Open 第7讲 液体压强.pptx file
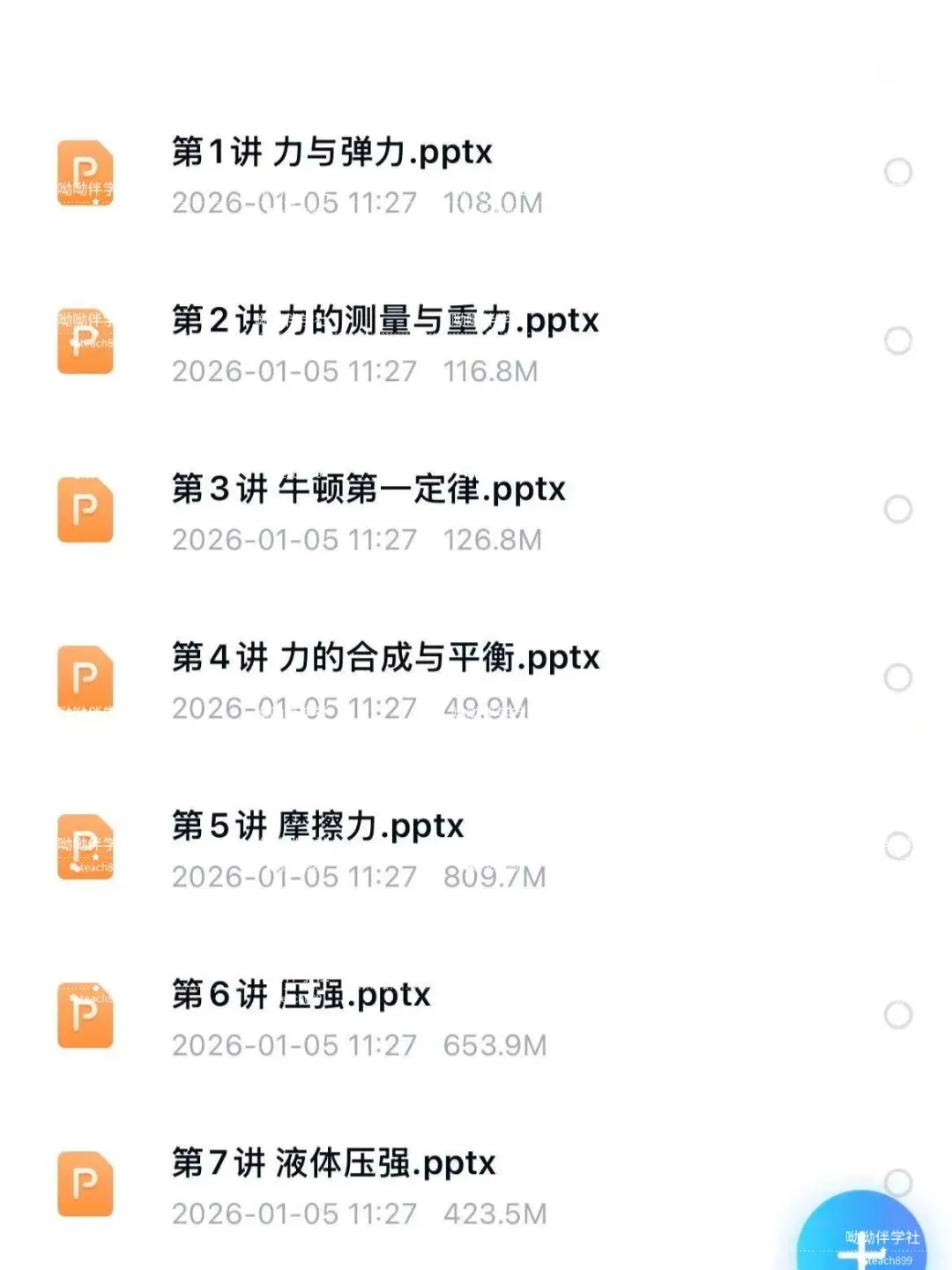This screenshot has width=952, height=1270. point(333,1163)
